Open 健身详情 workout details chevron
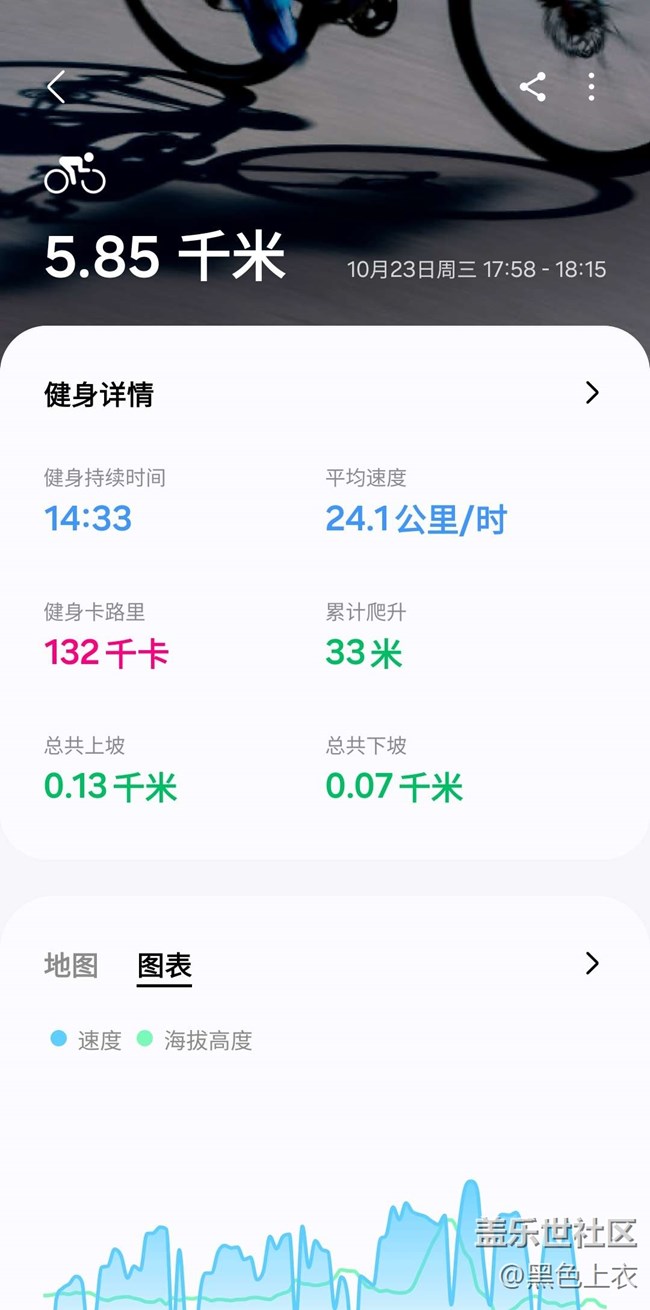650x1310 pixels. tap(592, 393)
